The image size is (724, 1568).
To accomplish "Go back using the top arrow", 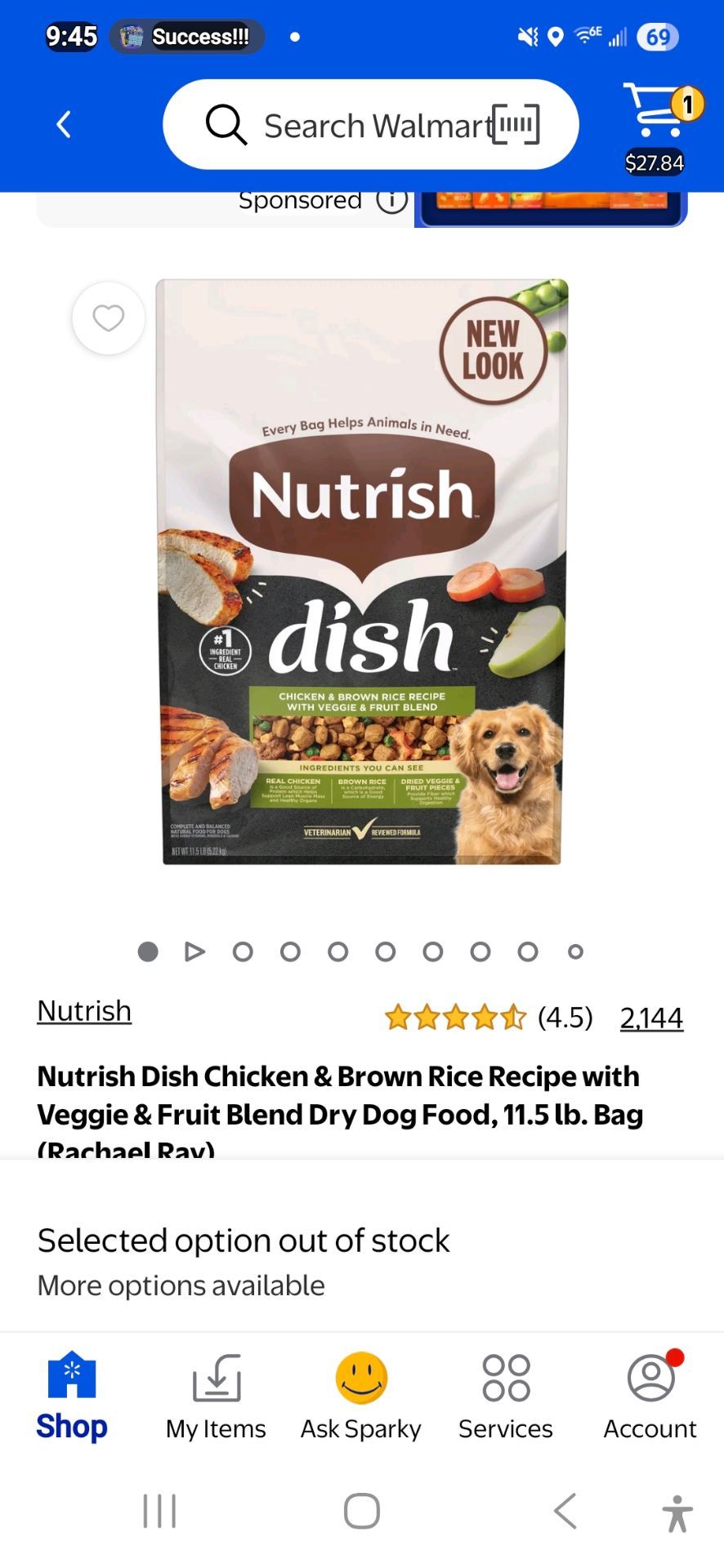I will [63, 125].
